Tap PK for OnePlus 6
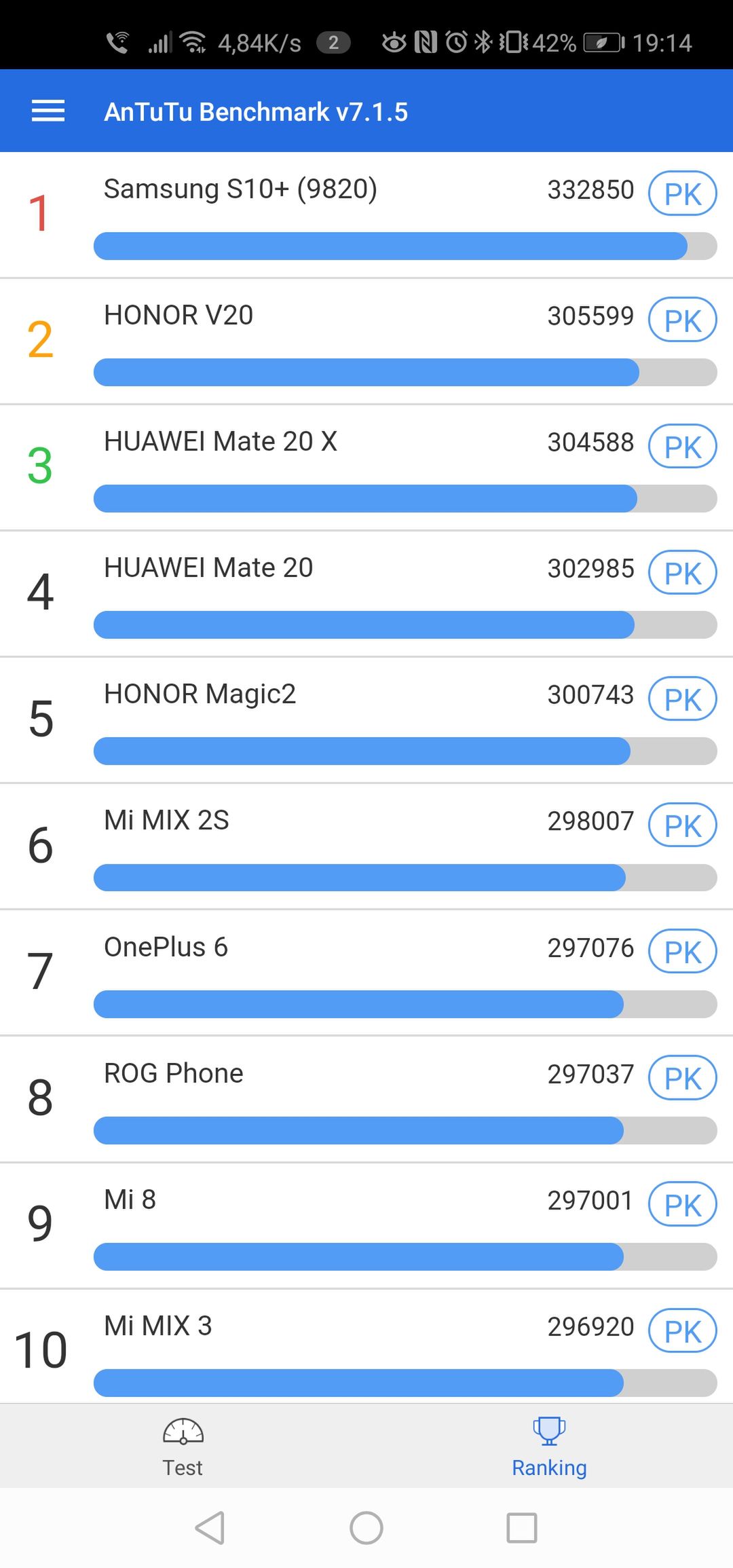Viewport: 733px width, 1568px height. 683,952
